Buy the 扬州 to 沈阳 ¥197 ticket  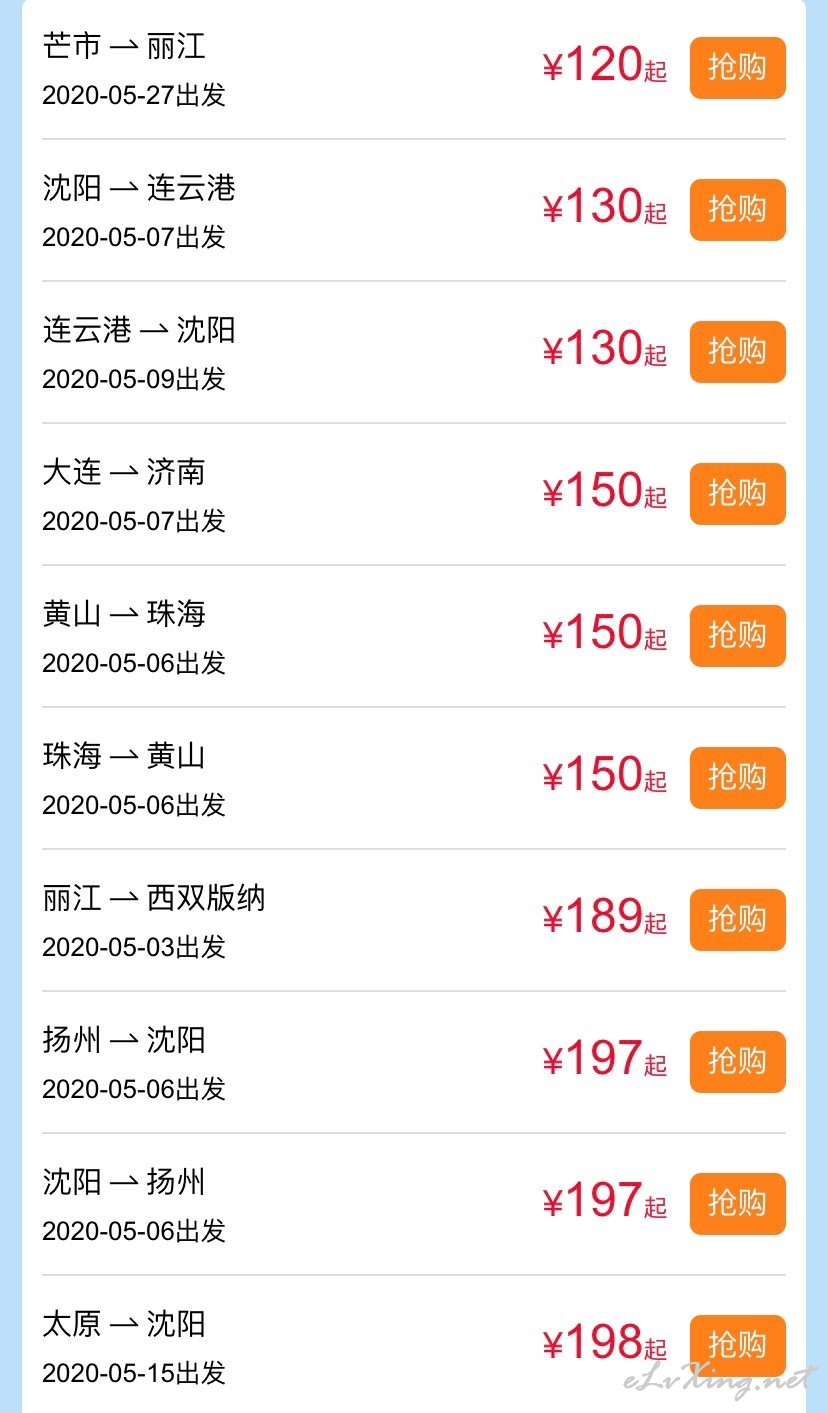[737, 1062]
